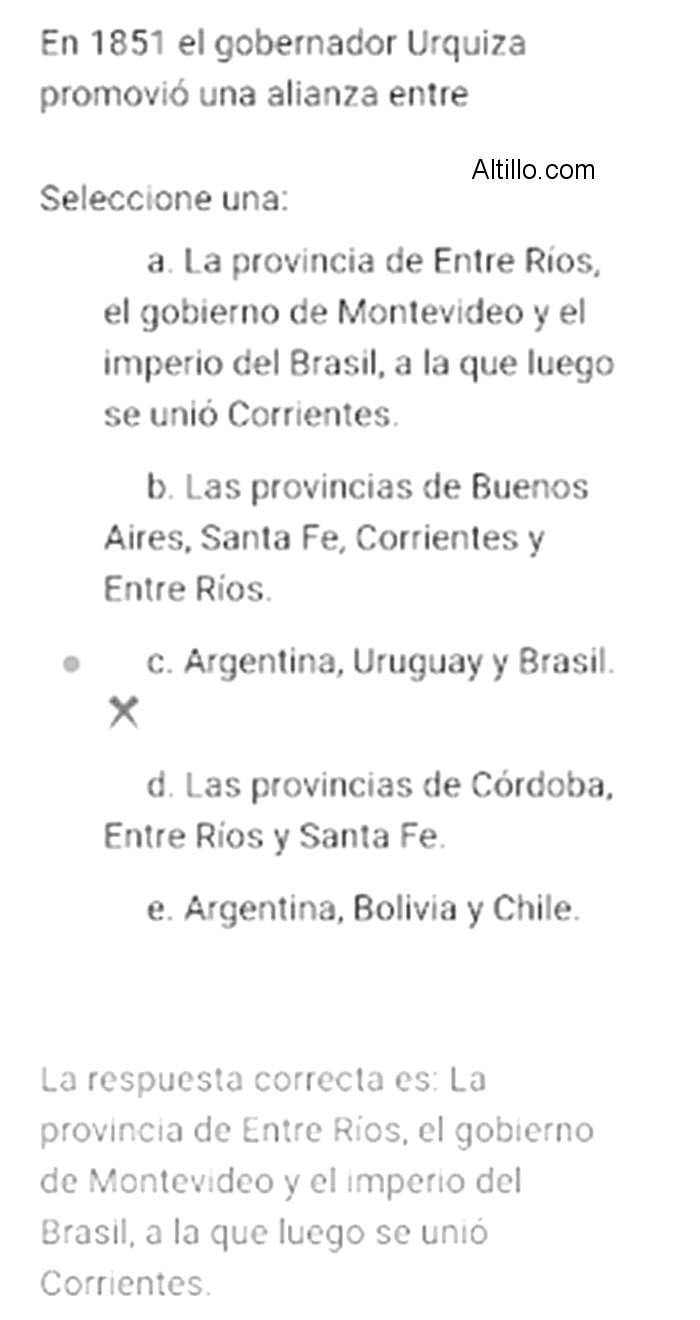Pick option d, Córdoba, Entre Ríos y Santa Fe

(x=358, y=811)
